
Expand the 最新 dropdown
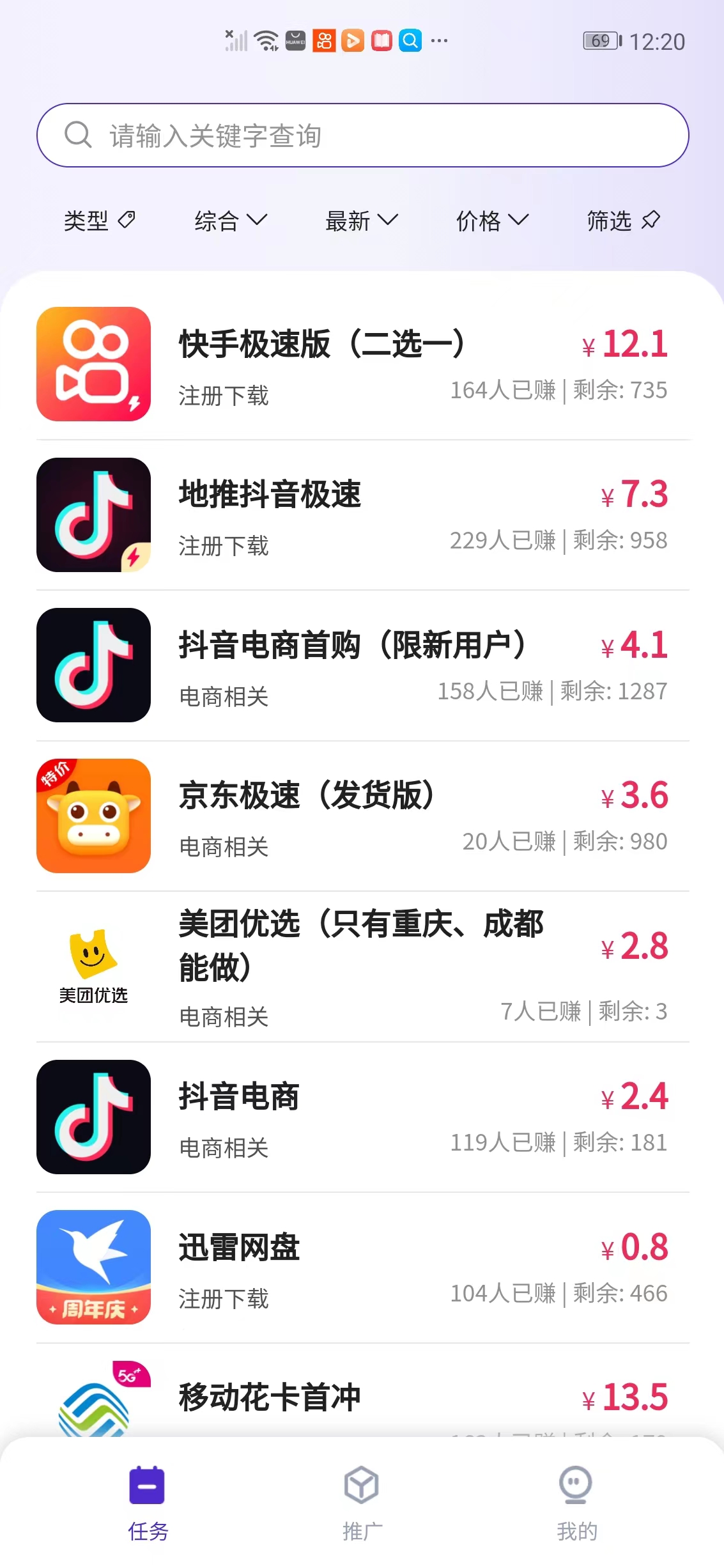[361, 221]
